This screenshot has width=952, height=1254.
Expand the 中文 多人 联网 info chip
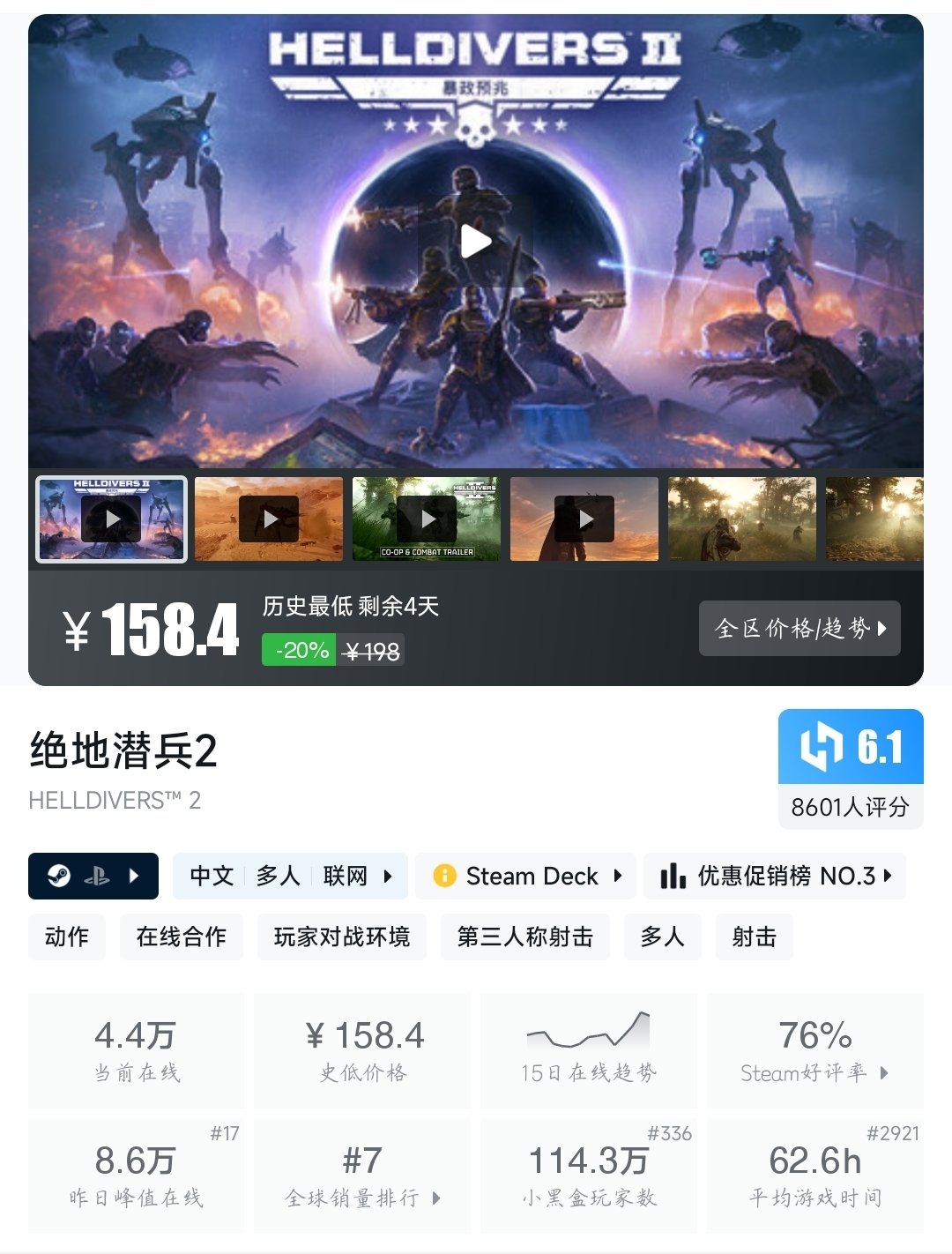tap(290, 876)
